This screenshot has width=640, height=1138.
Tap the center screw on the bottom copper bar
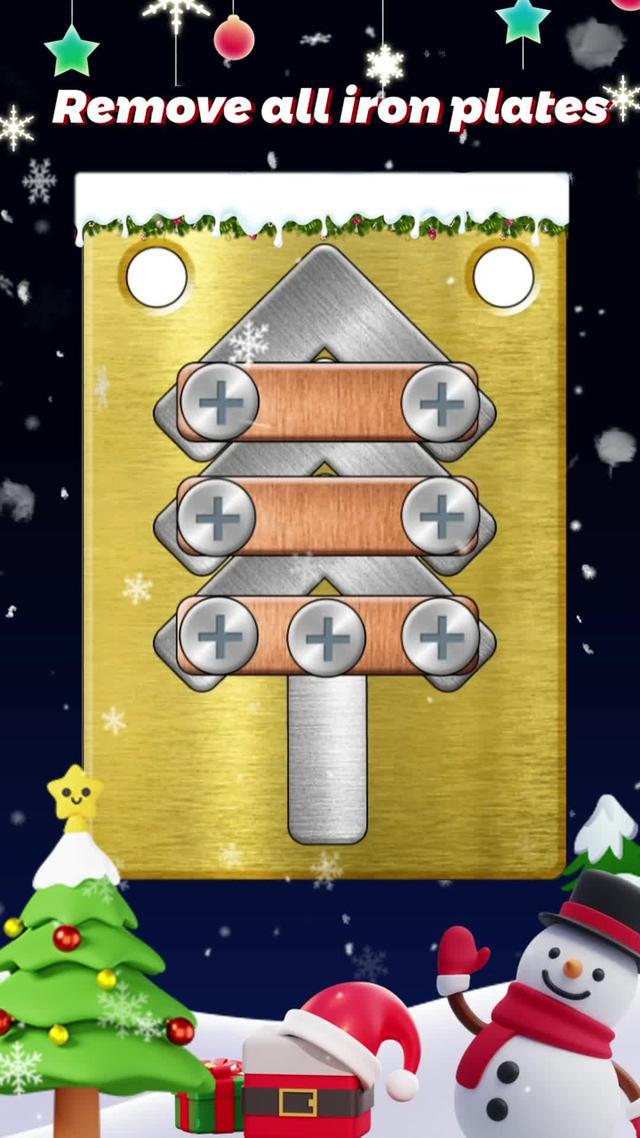tap(327, 637)
